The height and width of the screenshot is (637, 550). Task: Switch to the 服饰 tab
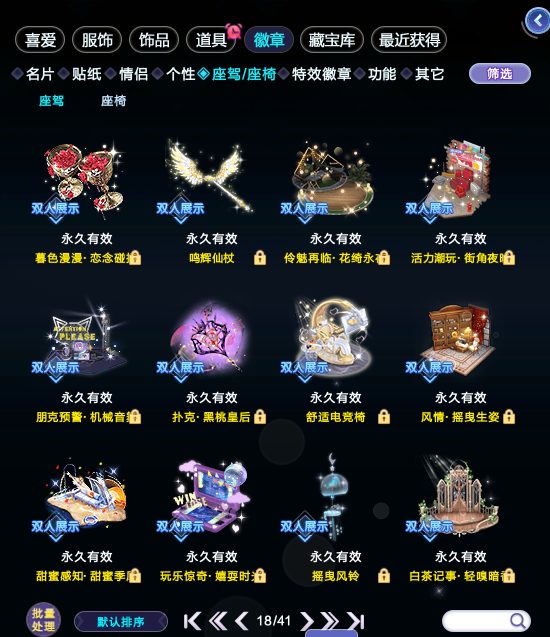tap(97, 40)
